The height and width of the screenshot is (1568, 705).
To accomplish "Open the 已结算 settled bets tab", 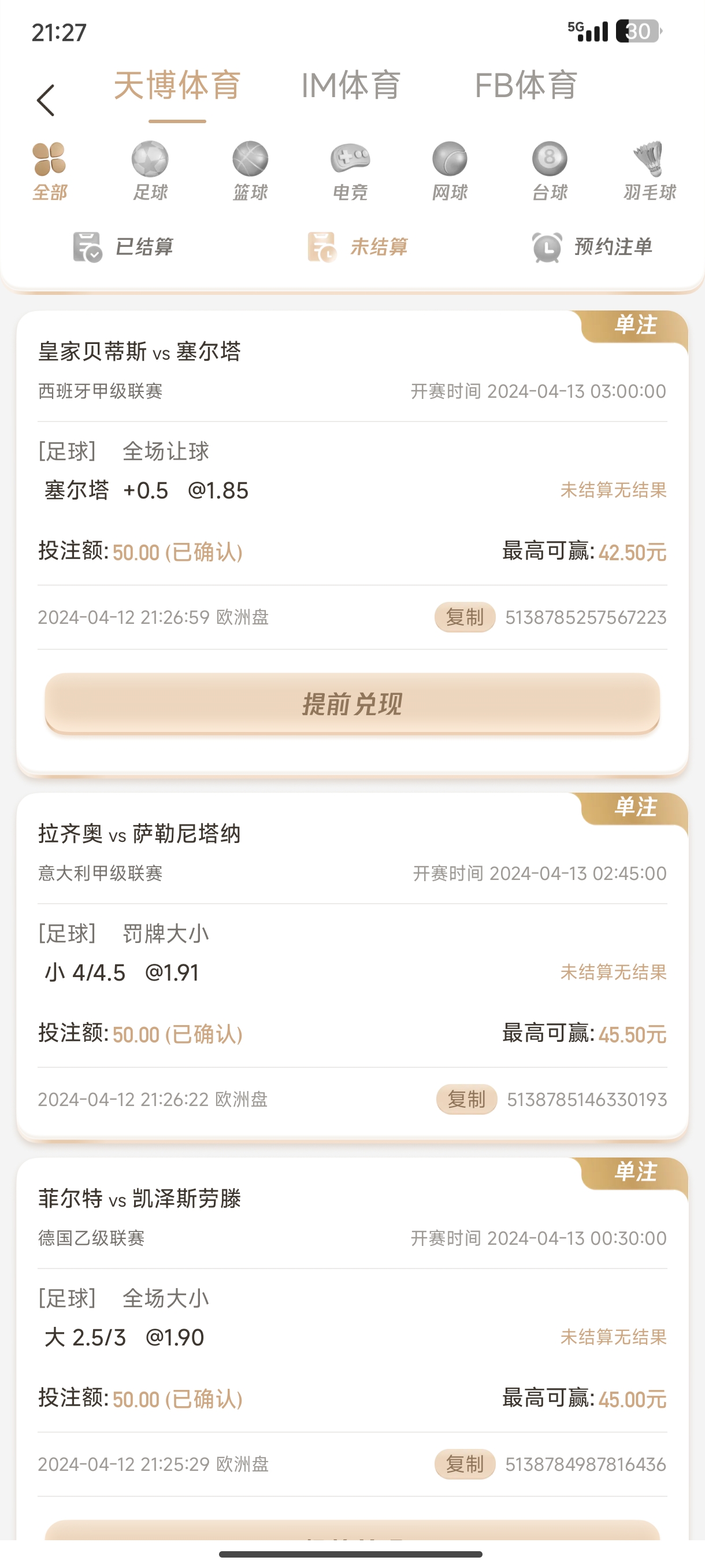I will (x=124, y=246).
